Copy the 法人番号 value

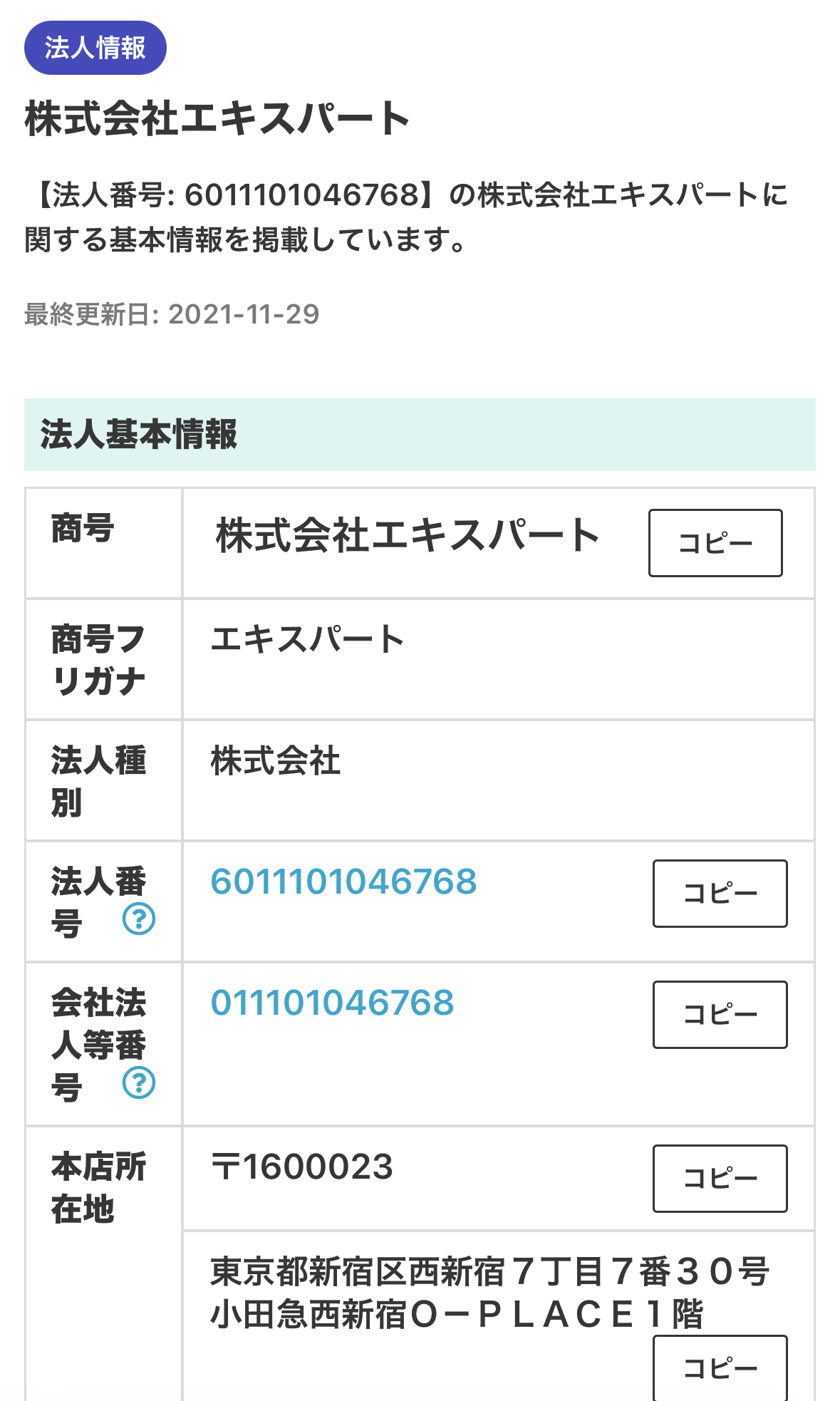click(x=720, y=894)
